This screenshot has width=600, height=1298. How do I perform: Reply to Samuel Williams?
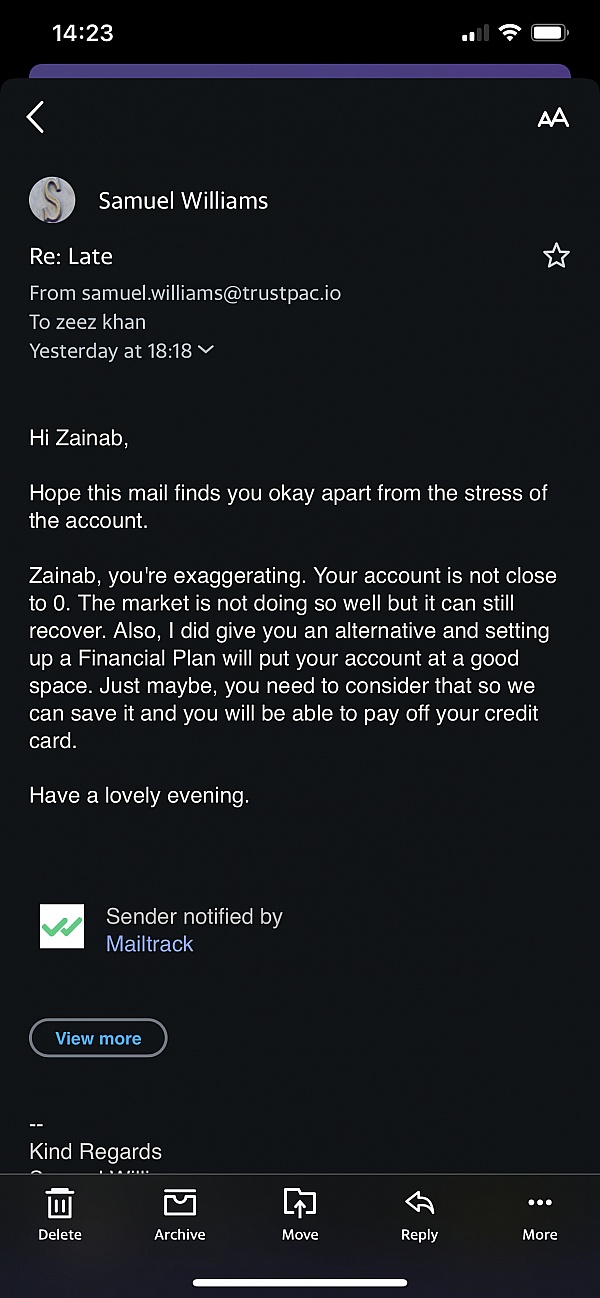pos(419,1214)
